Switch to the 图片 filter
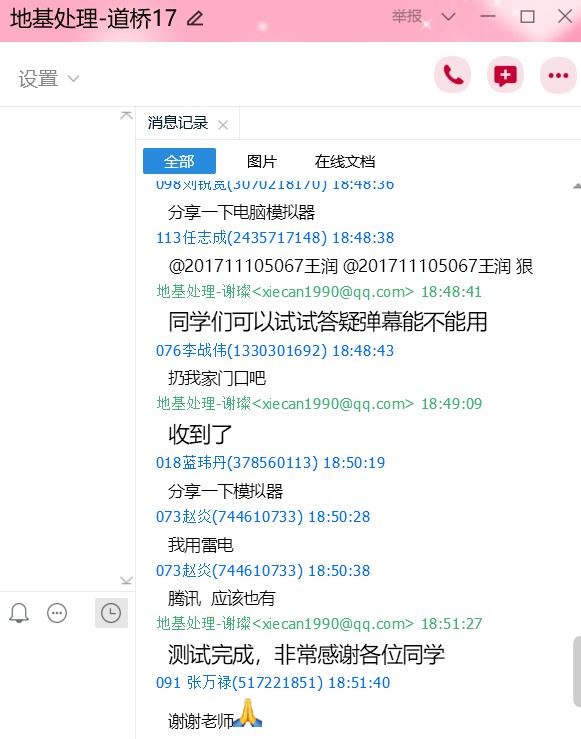 (262, 161)
